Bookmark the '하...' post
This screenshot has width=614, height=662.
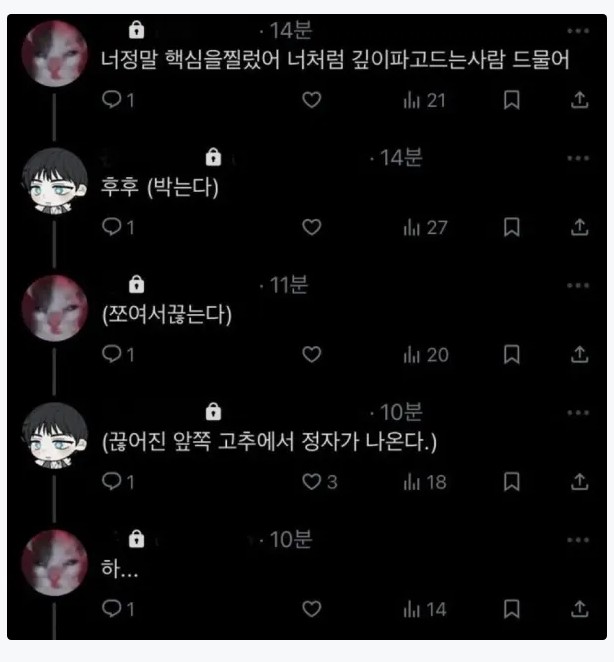(x=511, y=609)
